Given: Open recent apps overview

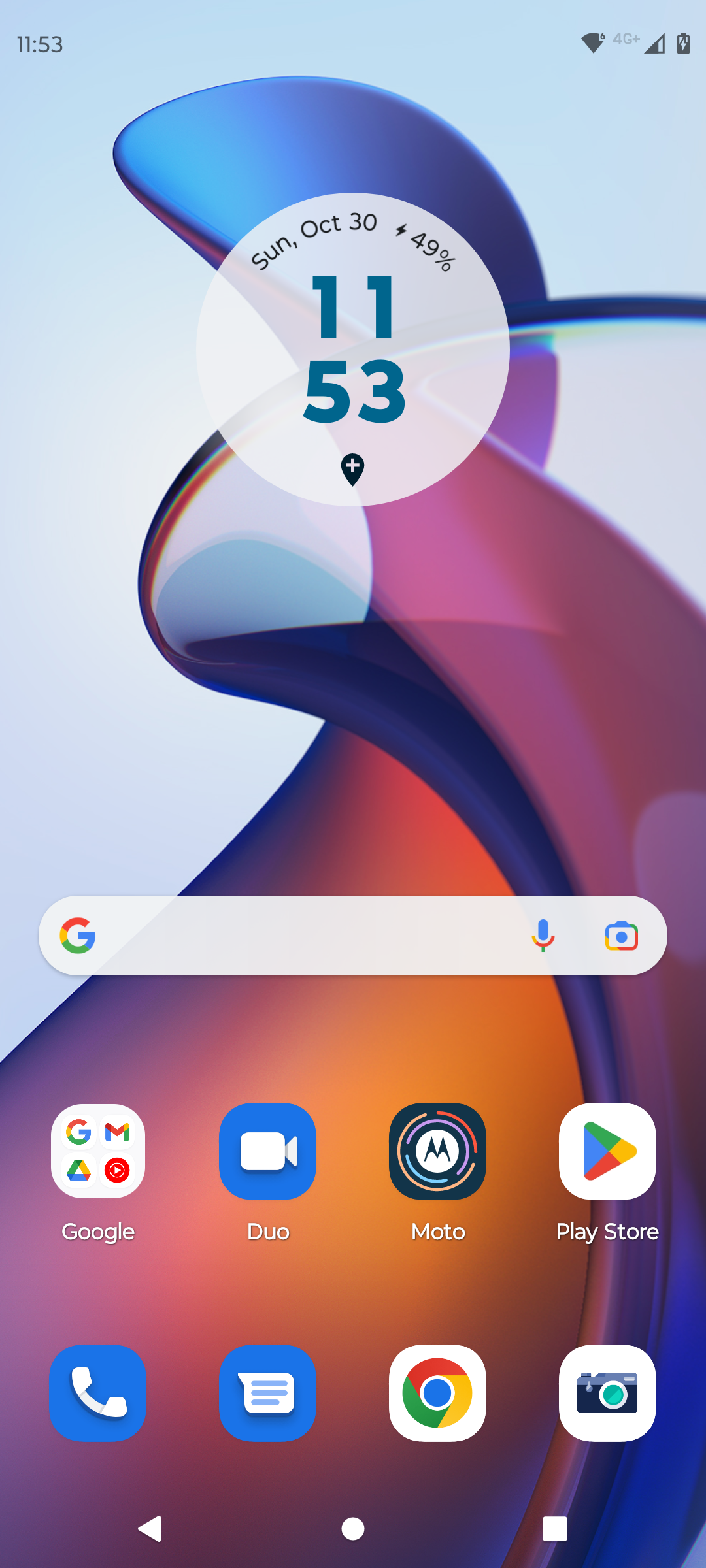Looking at the screenshot, I should 555,1529.
